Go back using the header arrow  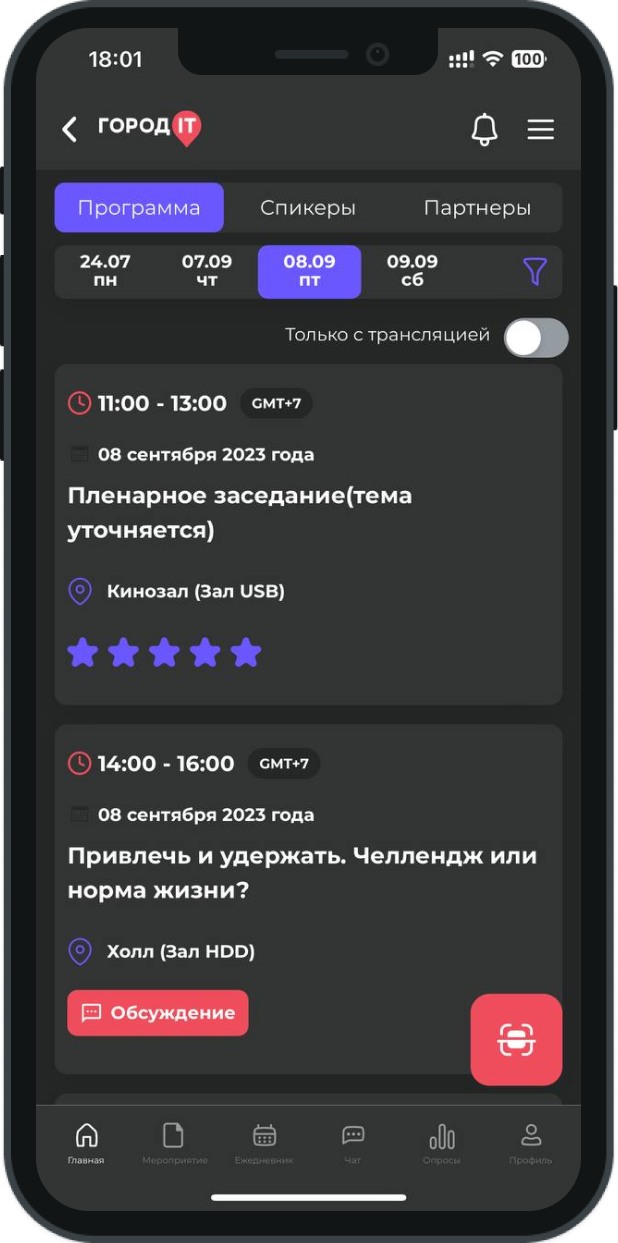69,129
